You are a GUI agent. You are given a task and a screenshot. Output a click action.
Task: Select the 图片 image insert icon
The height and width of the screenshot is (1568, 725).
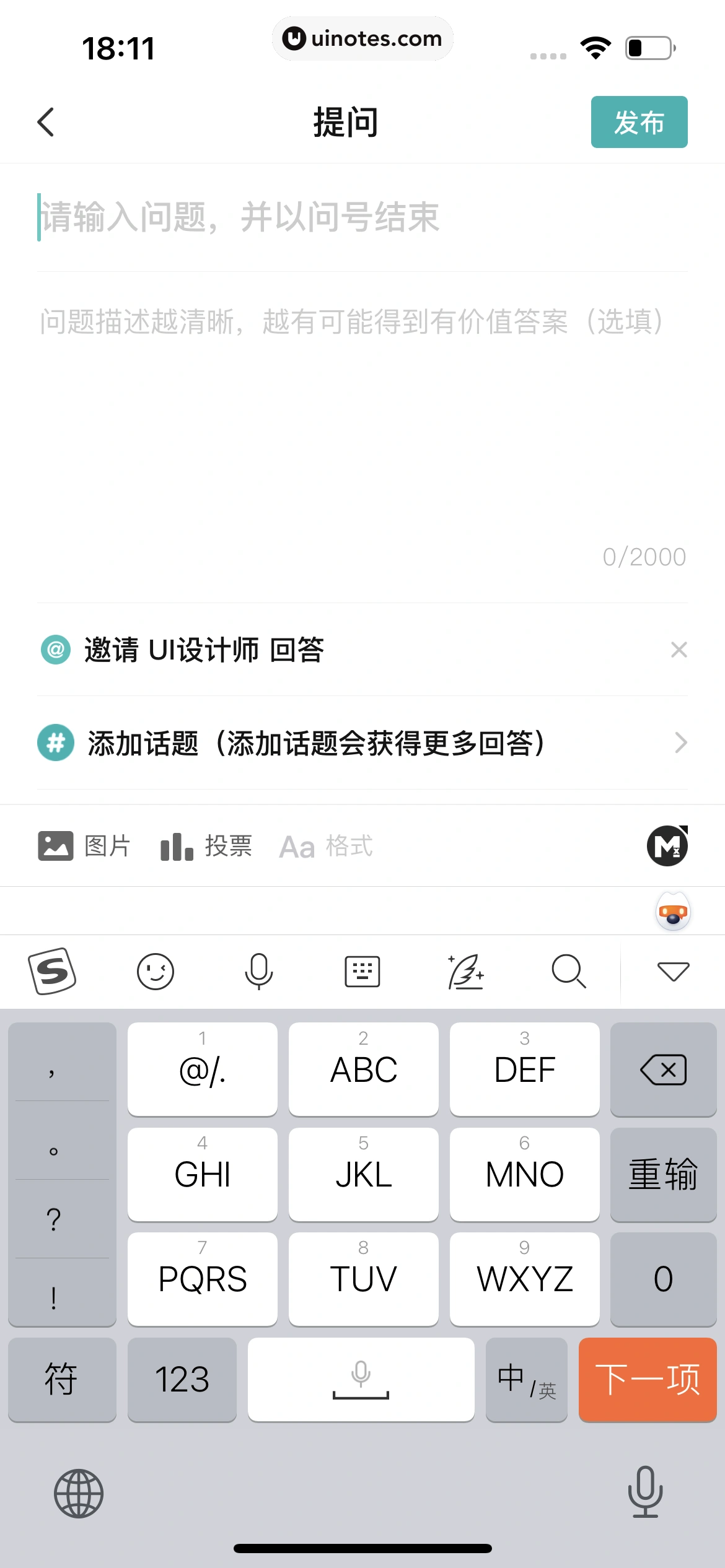click(x=56, y=846)
